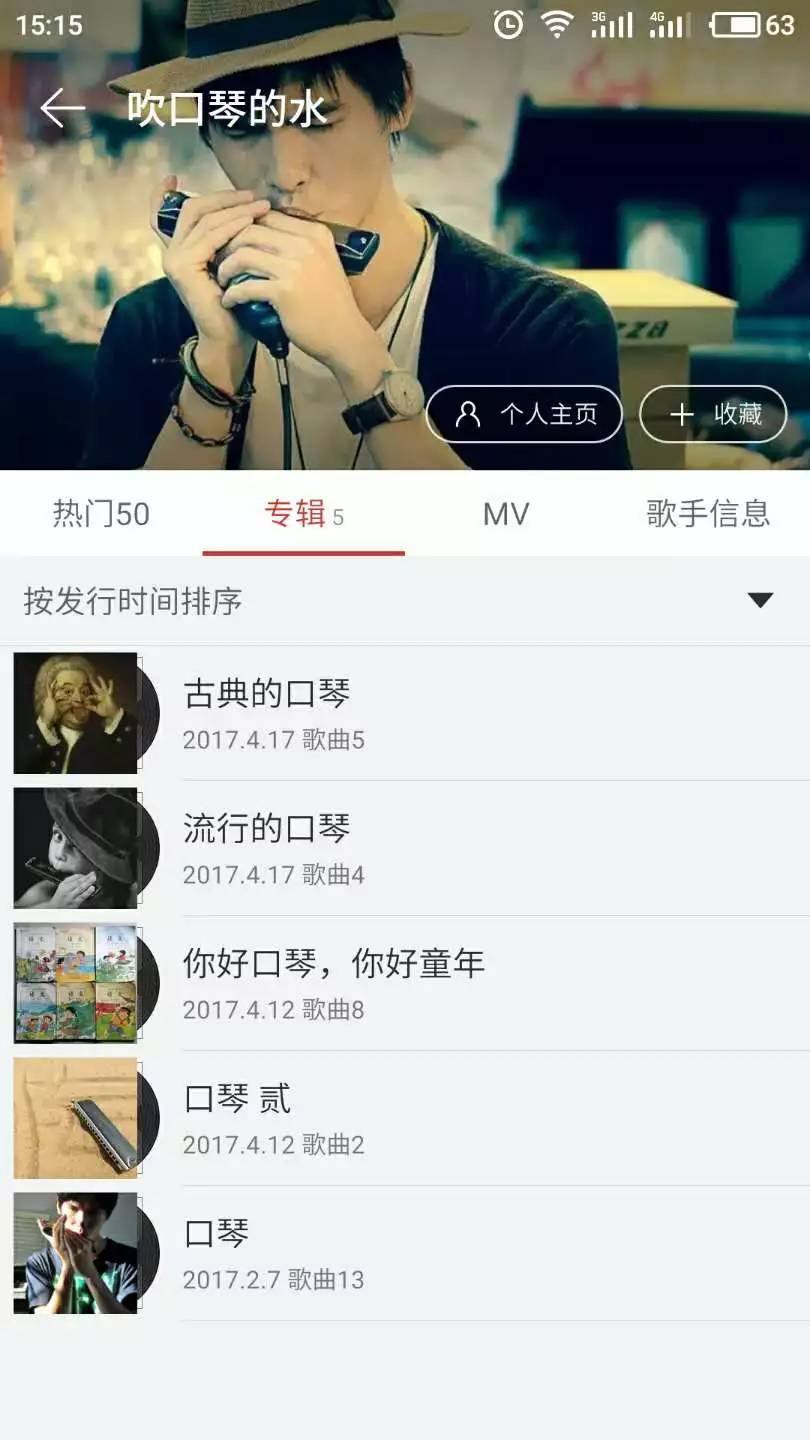Select the 歌手信息 tab
Viewport: 810px width, 1440px height.
708,514
